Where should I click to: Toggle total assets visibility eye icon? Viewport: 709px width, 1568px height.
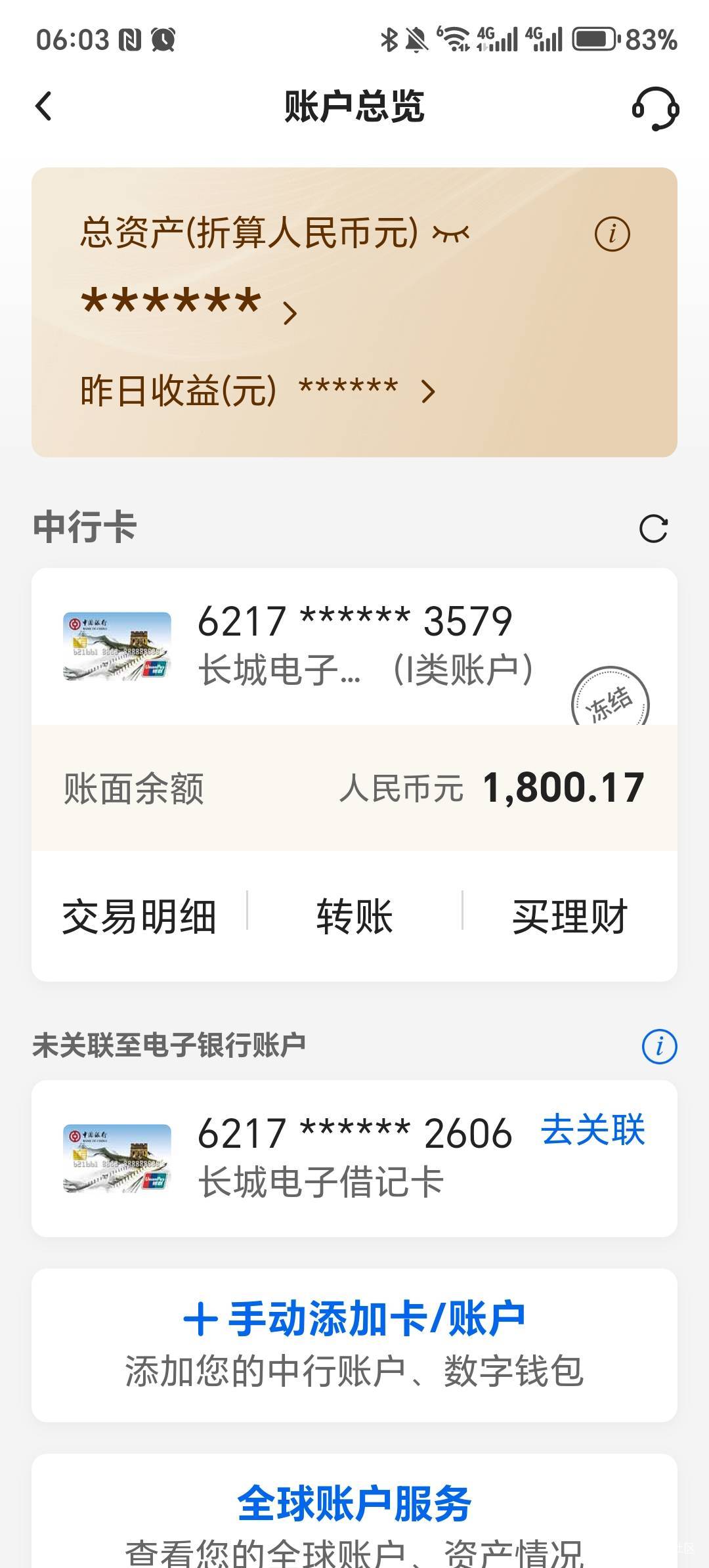[x=451, y=233]
